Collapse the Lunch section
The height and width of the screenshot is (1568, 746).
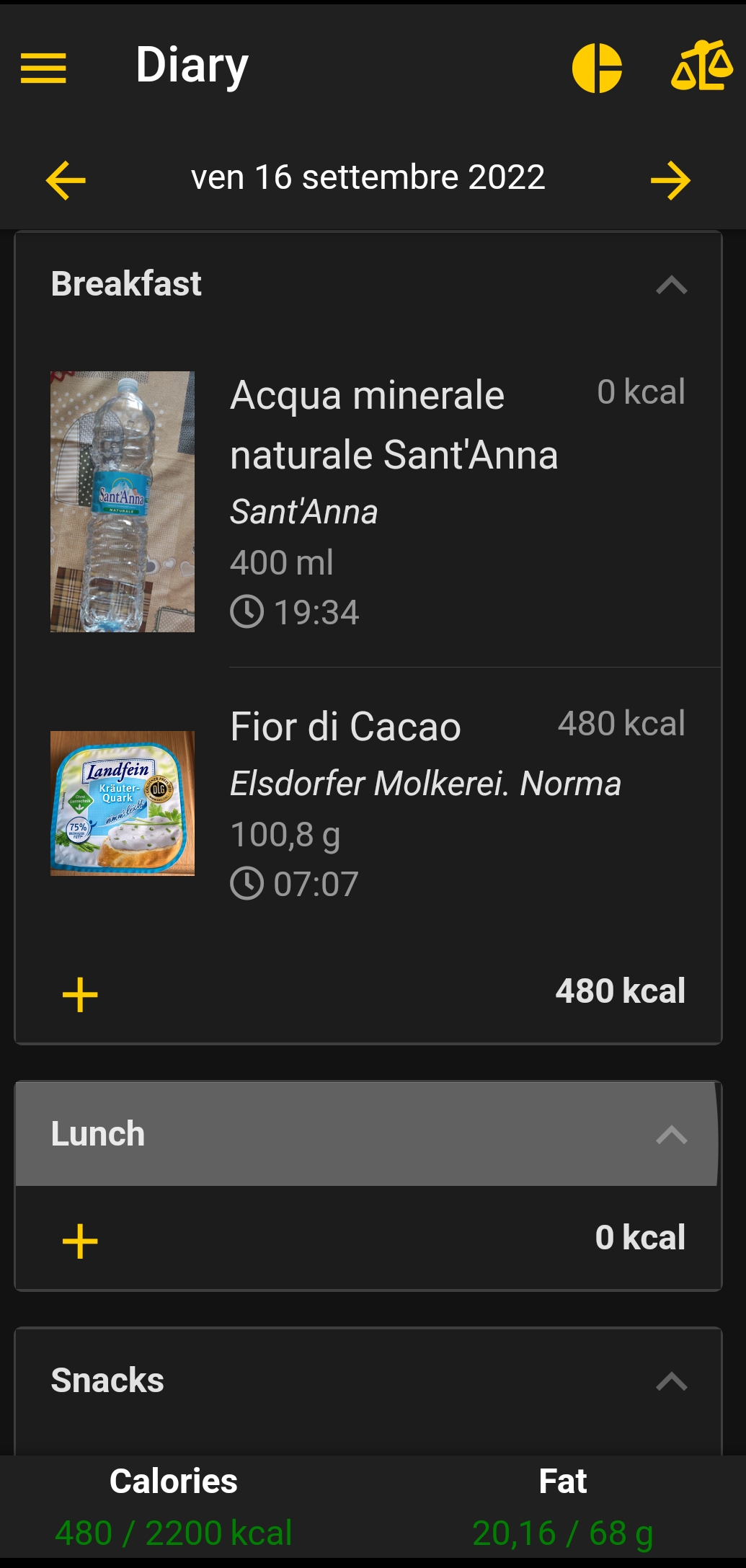coord(671,1135)
